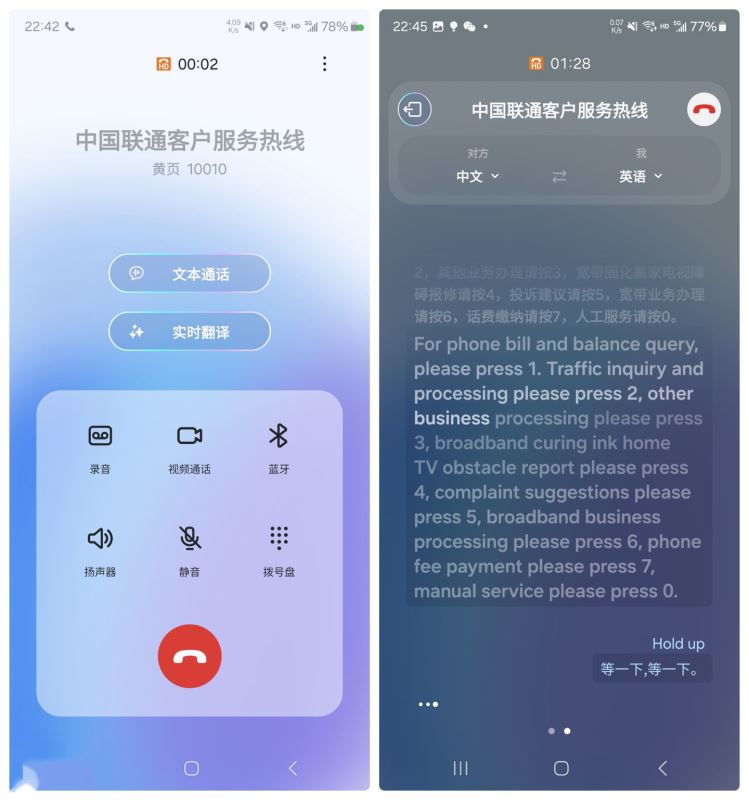This screenshot has width=749, height=800.
Task: Hang up using the large red button below the keypad grid
Action: click(189, 656)
